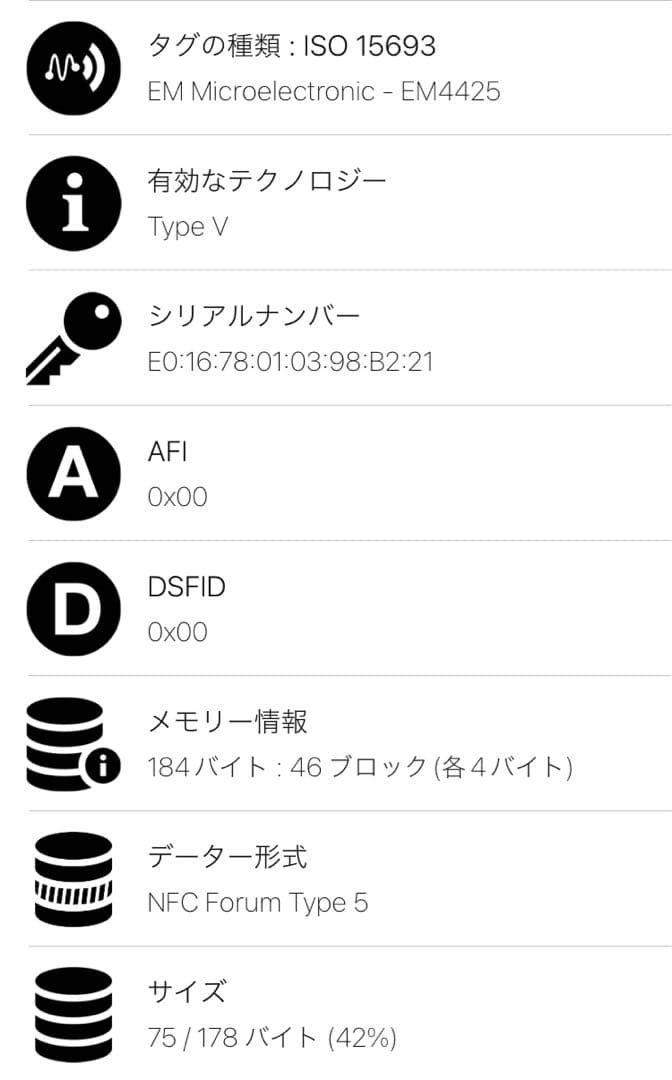The image size is (672, 1080).
Task: Select the DSFID row
Action: [336, 609]
